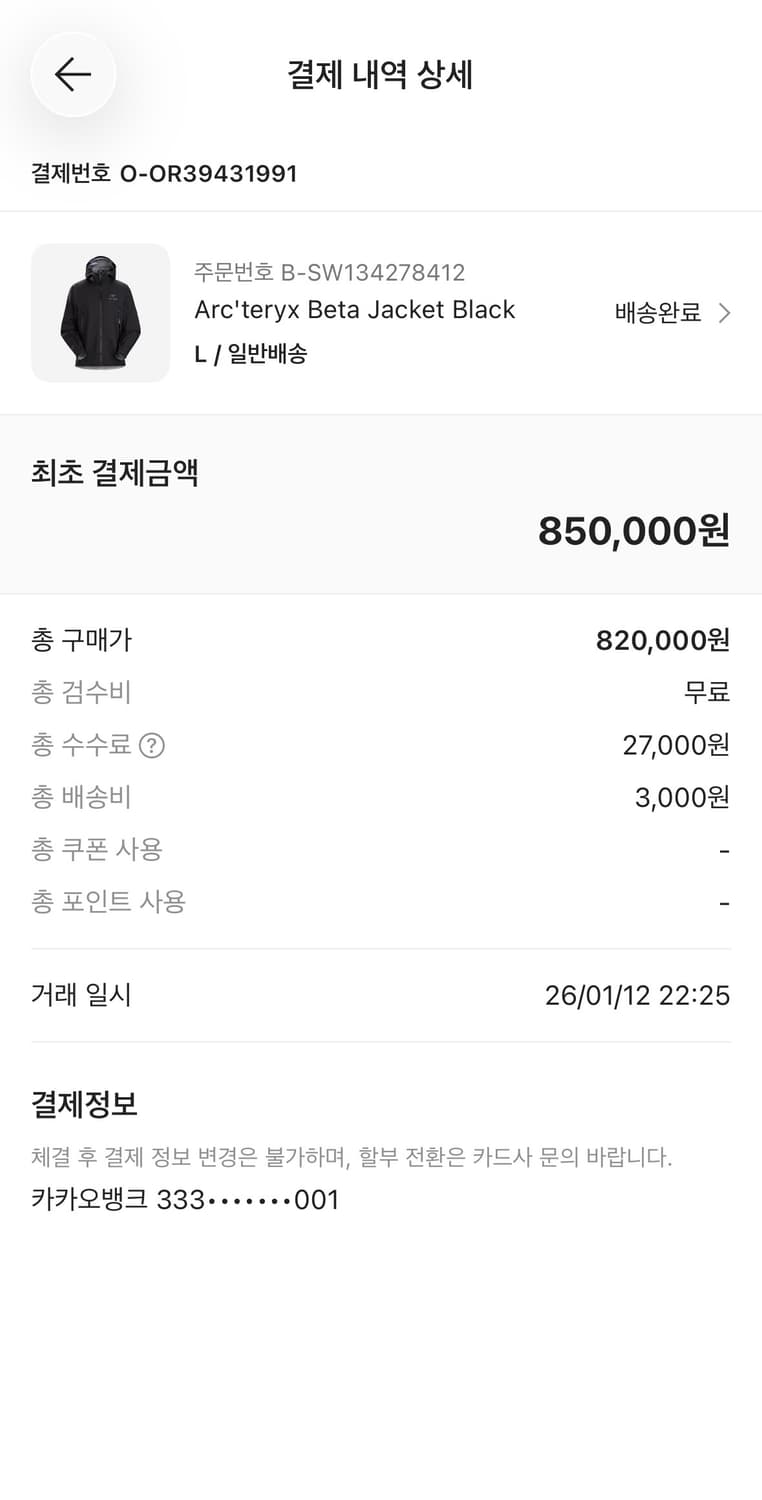Tap the 결제번호 O-OR39431991 payment number

tap(163, 173)
